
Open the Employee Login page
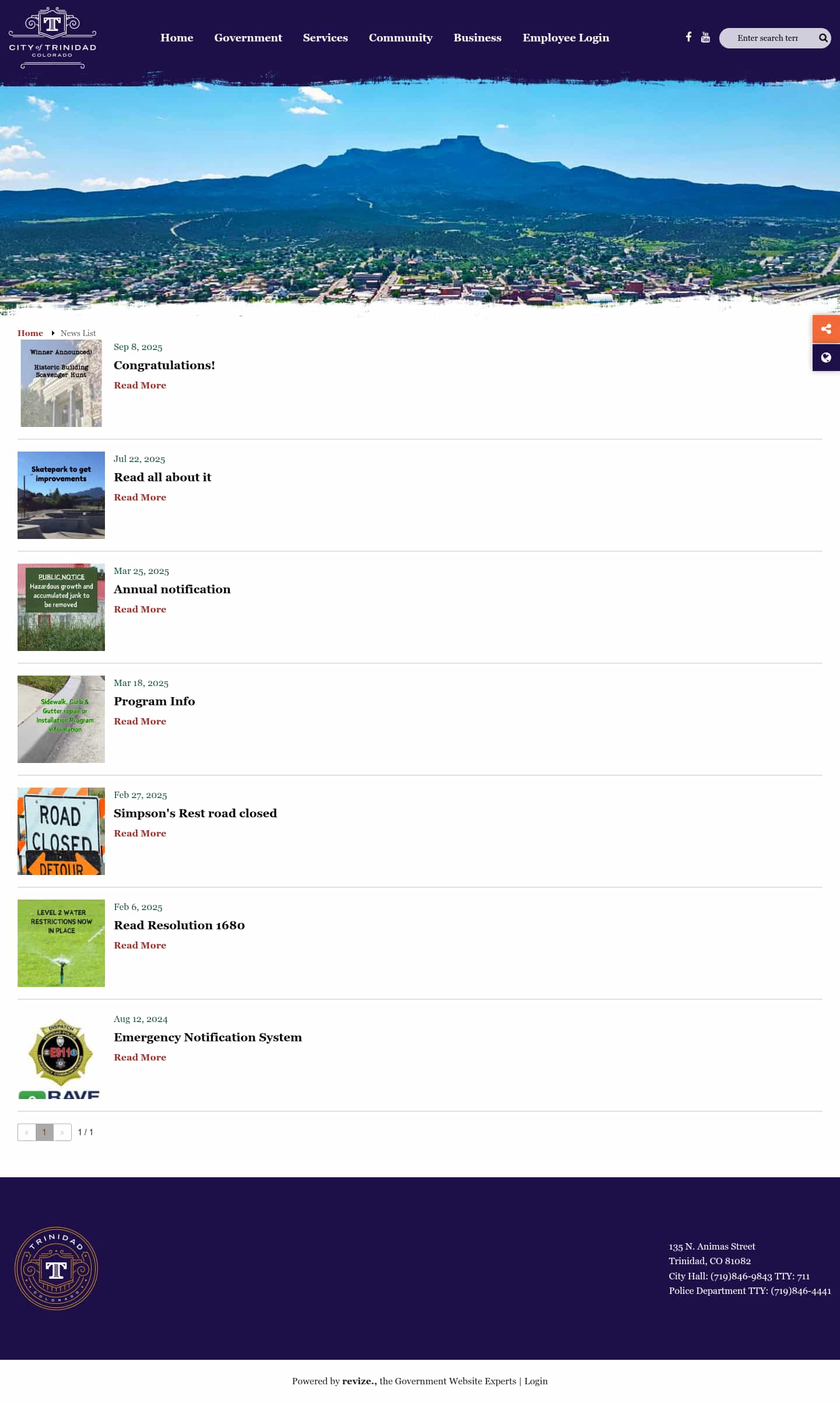coord(565,38)
